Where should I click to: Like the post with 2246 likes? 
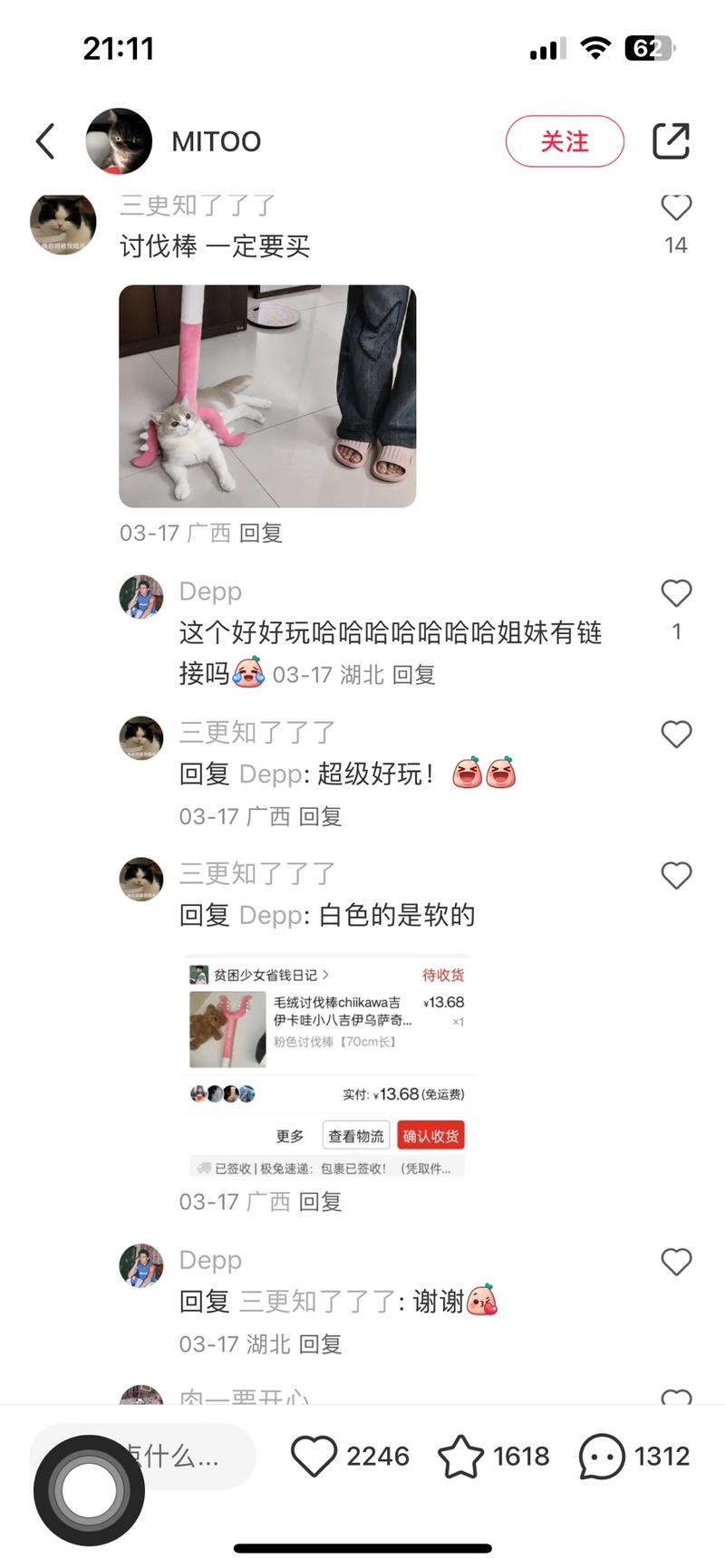[314, 1456]
